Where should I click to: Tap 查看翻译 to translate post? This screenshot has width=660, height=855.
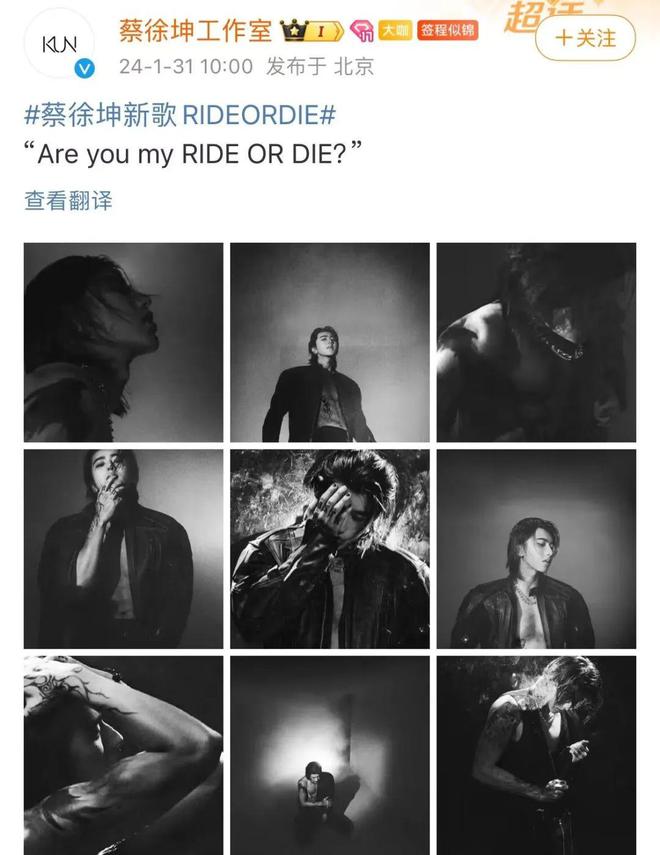tap(68, 200)
